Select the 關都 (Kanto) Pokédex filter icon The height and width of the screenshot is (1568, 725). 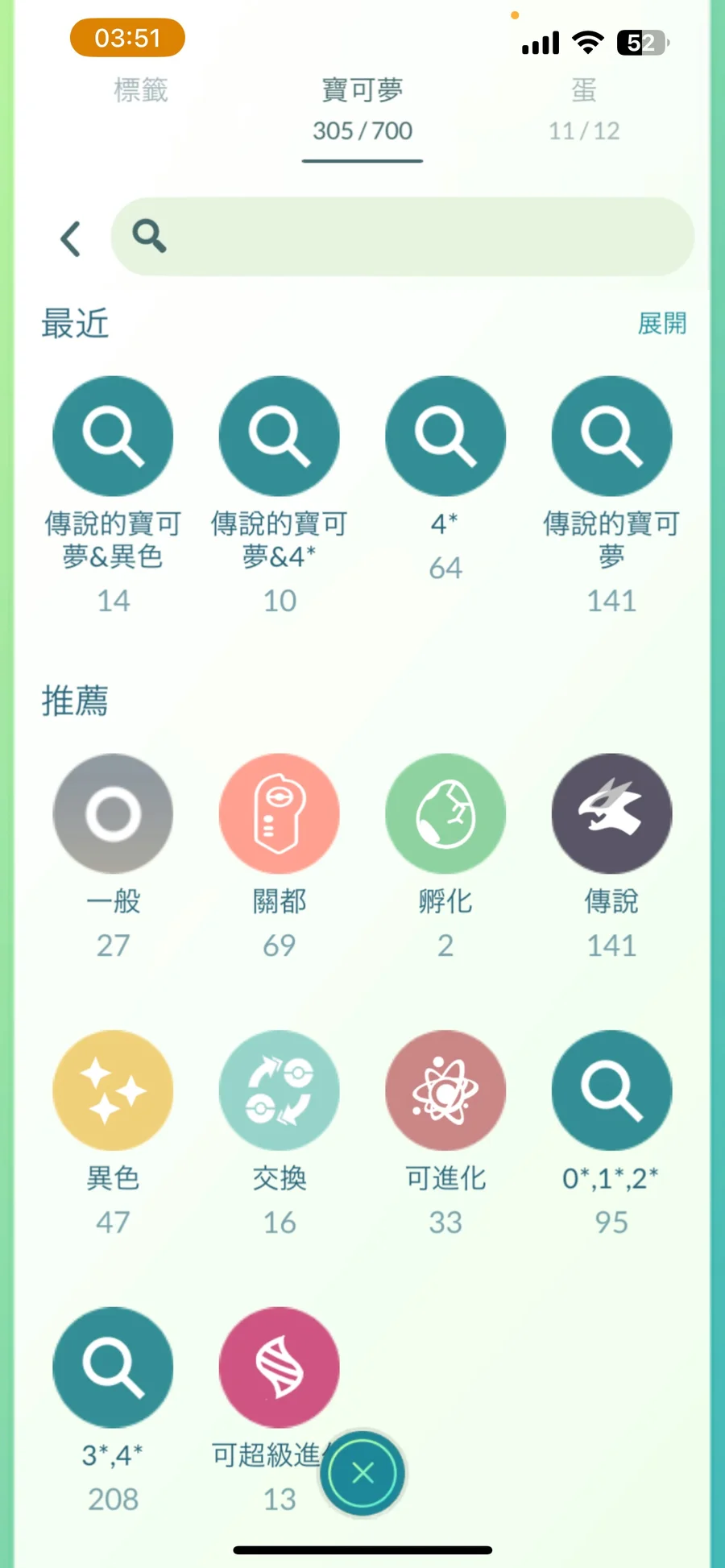click(x=279, y=813)
